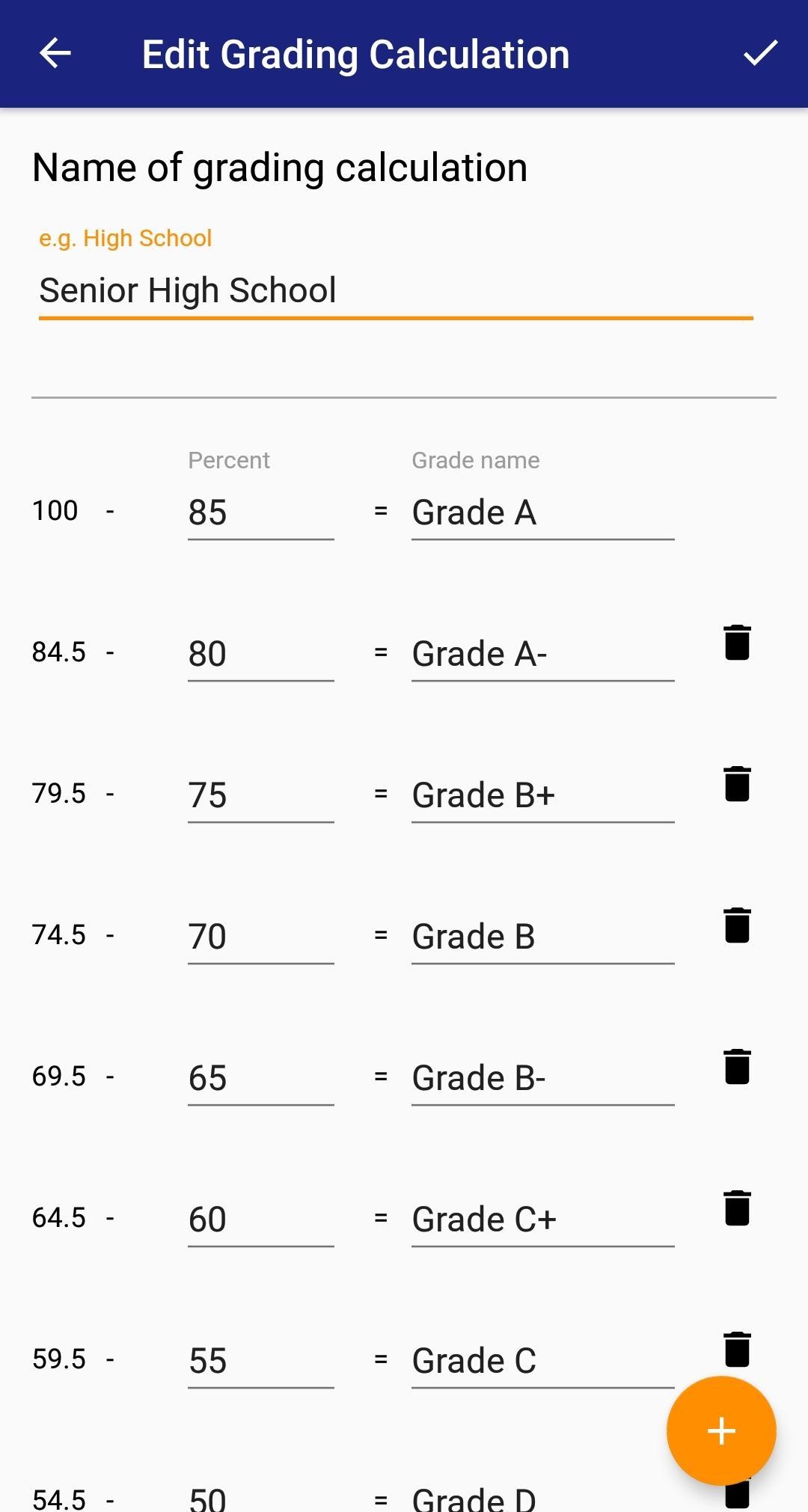Edit the Grade B+ name field
Screen dimensions: 808x1512
pyautogui.click(x=543, y=796)
